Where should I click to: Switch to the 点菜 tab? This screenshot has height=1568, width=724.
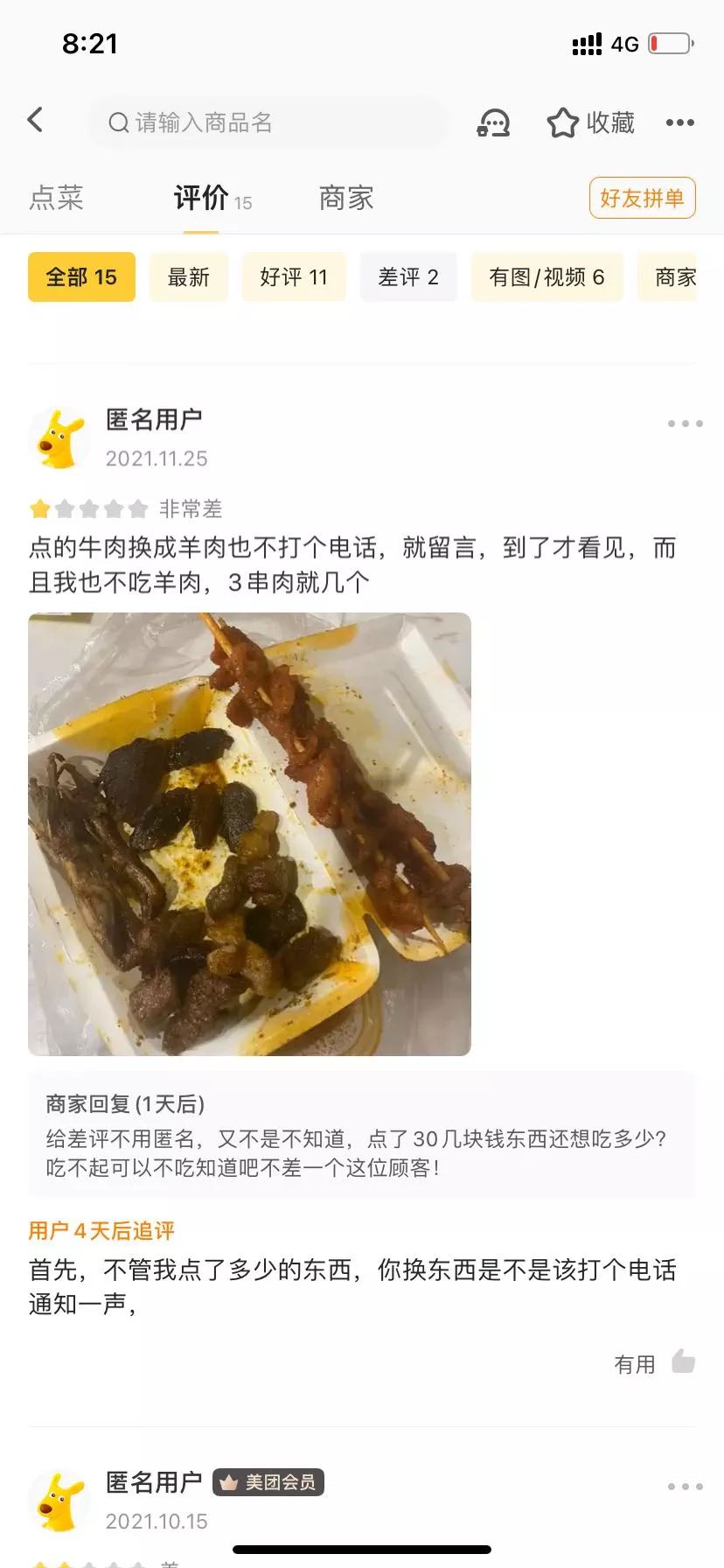click(x=57, y=198)
